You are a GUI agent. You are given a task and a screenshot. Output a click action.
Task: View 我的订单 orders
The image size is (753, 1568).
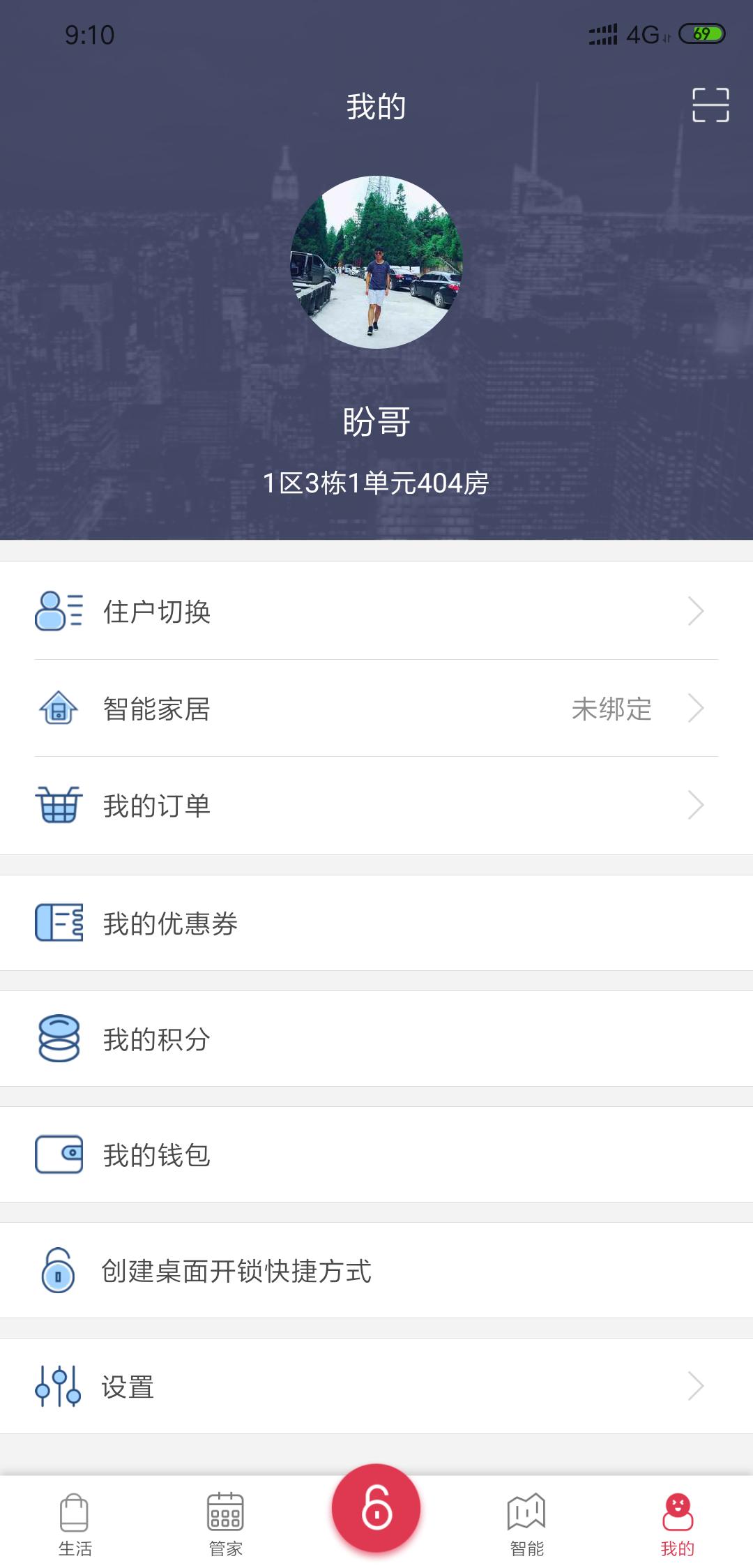(x=376, y=806)
